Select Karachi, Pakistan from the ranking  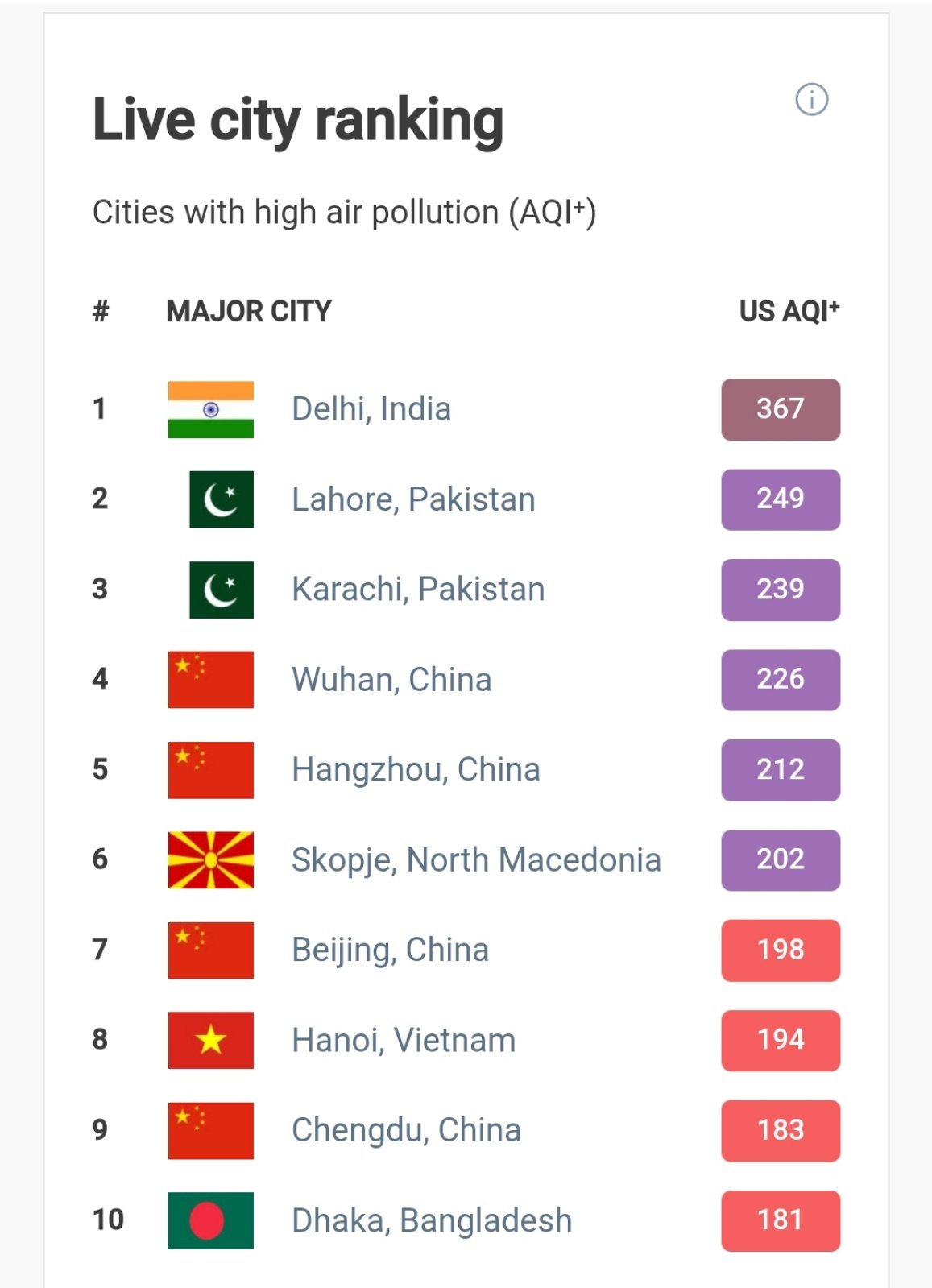(x=418, y=590)
